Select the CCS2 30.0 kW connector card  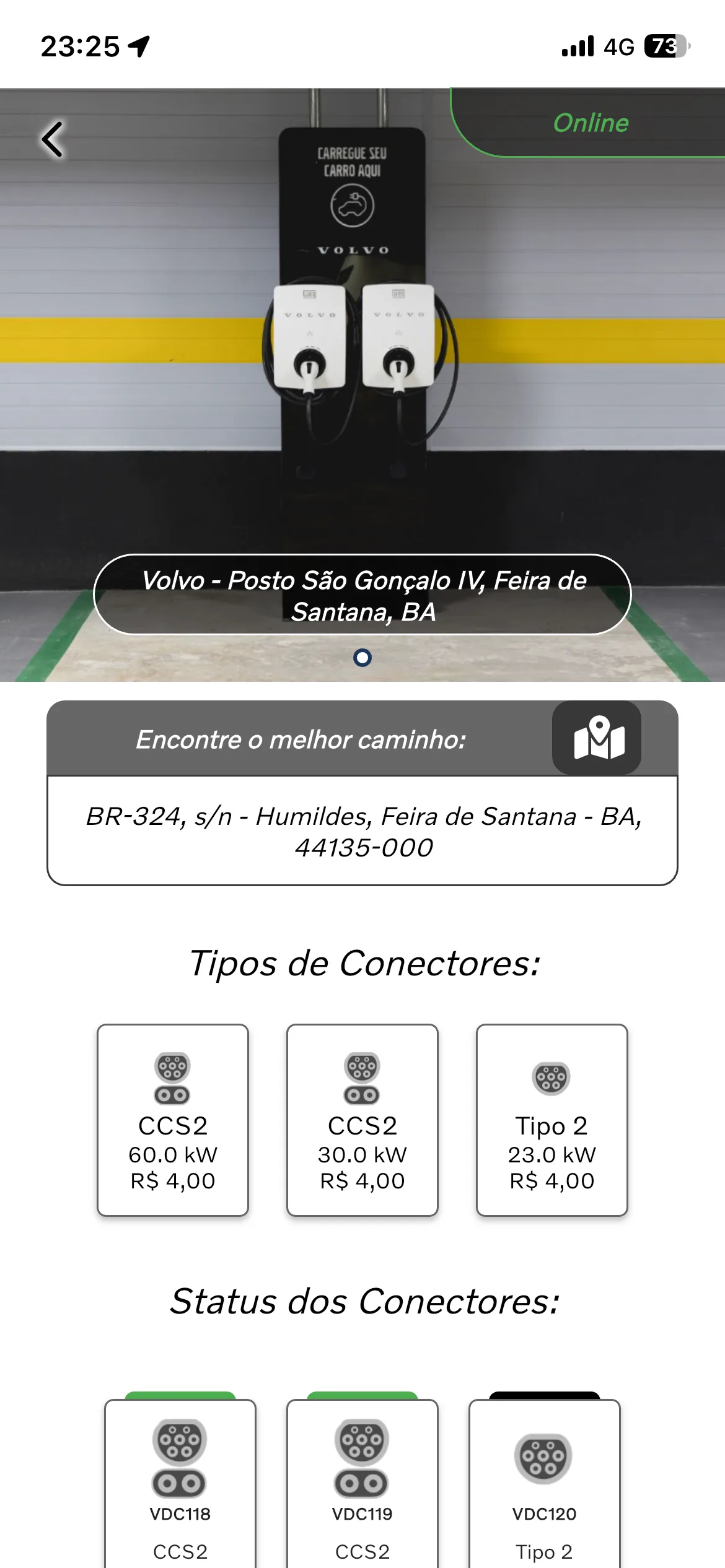click(x=362, y=1120)
